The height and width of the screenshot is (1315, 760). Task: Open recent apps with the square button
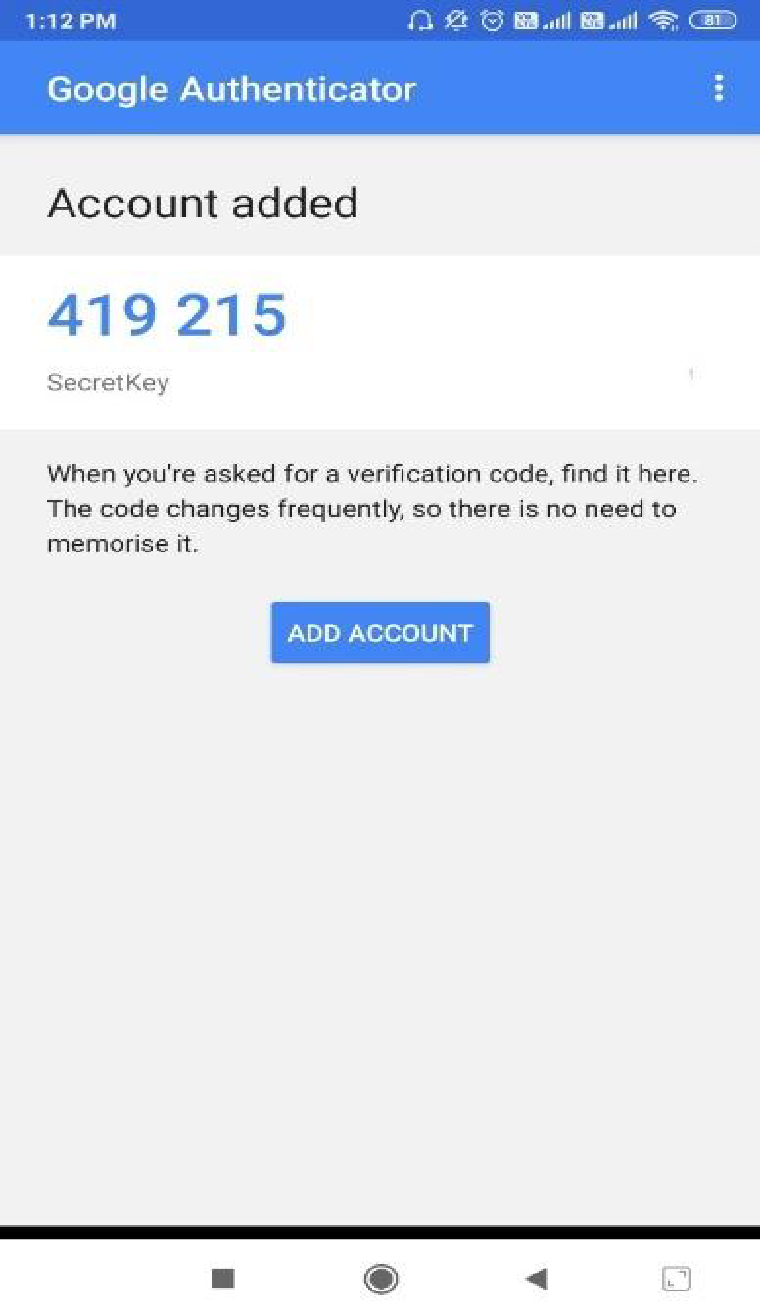(x=223, y=1278)
